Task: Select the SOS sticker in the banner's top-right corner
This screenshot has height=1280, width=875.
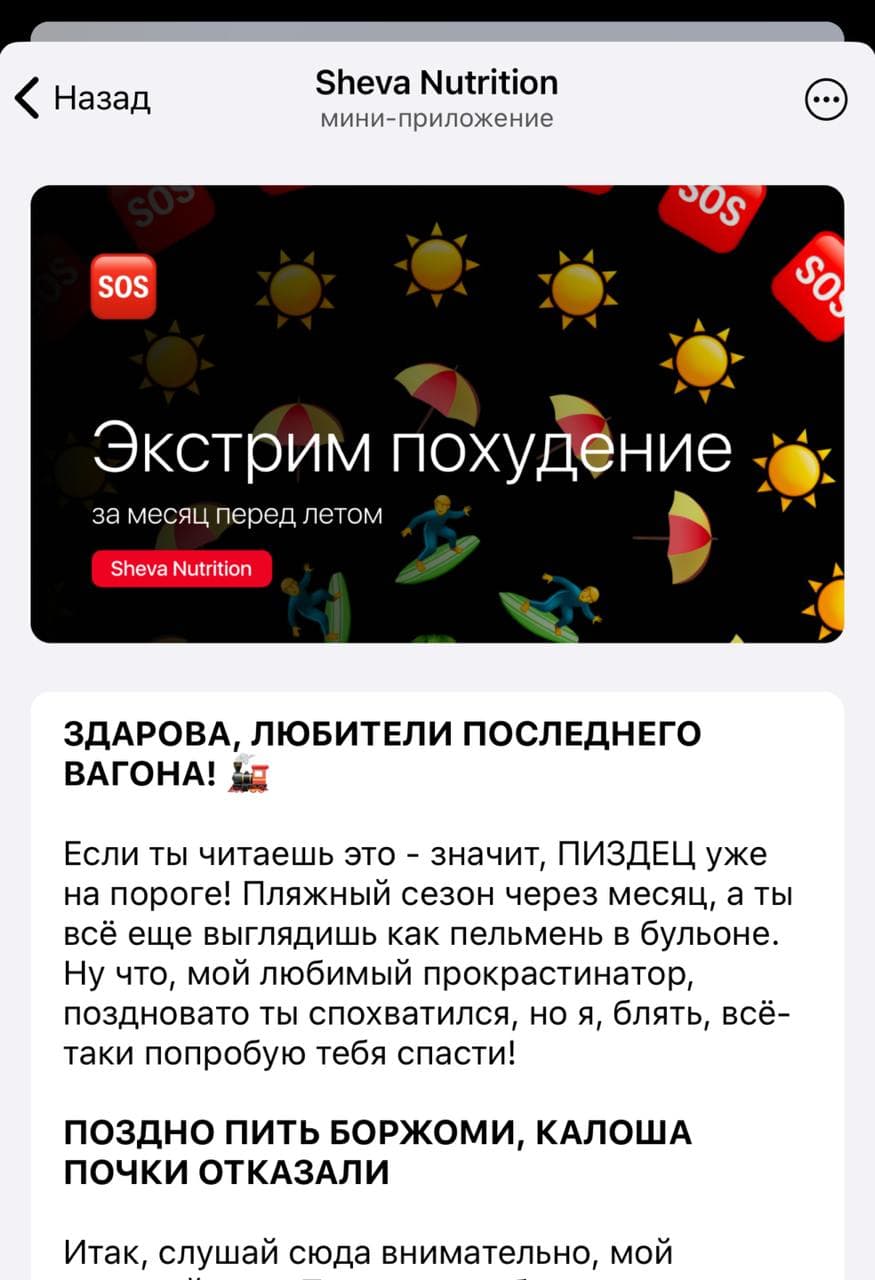Action: click(710, 215)
